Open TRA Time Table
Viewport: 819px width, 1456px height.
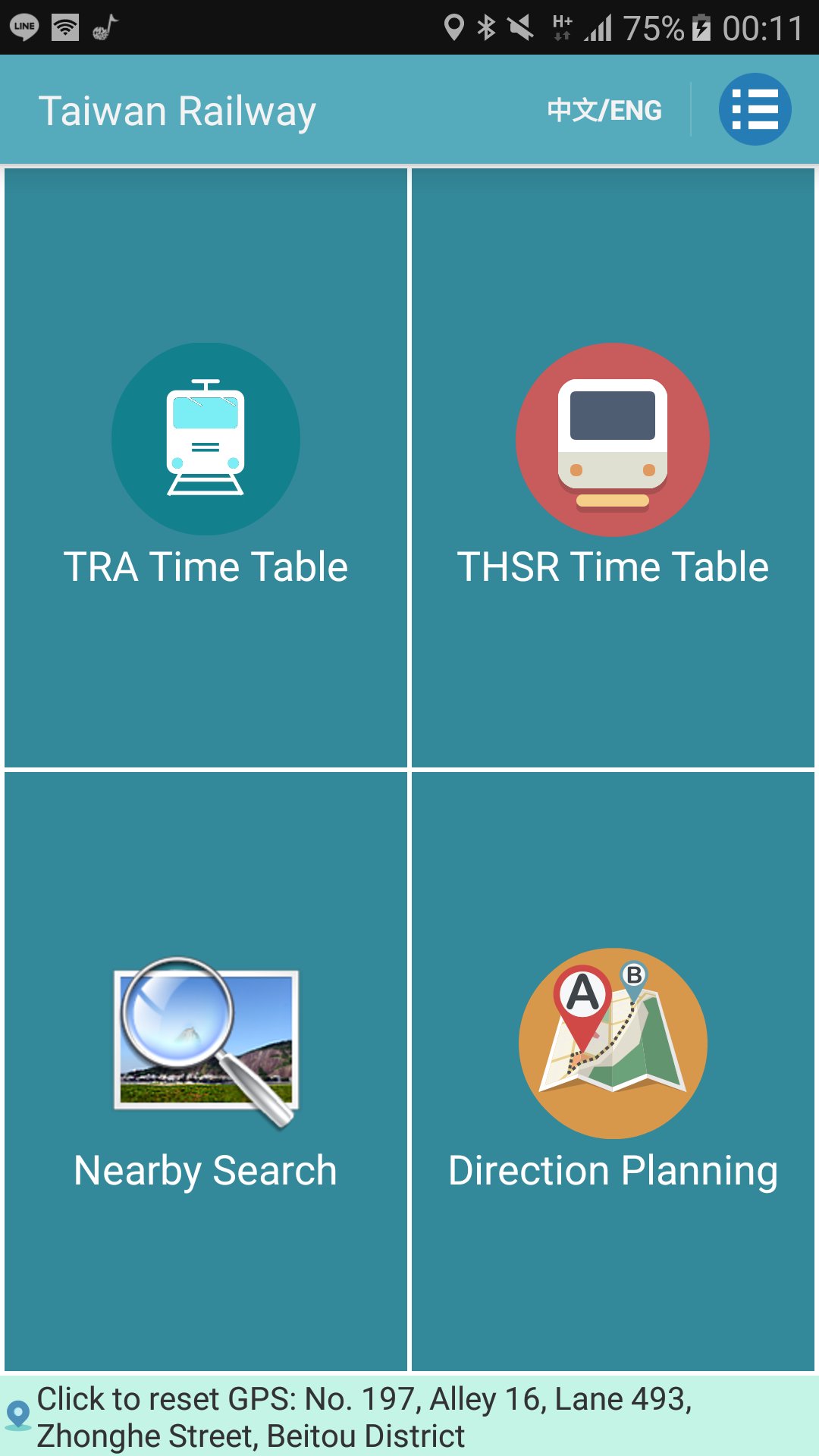click(206, 467)
